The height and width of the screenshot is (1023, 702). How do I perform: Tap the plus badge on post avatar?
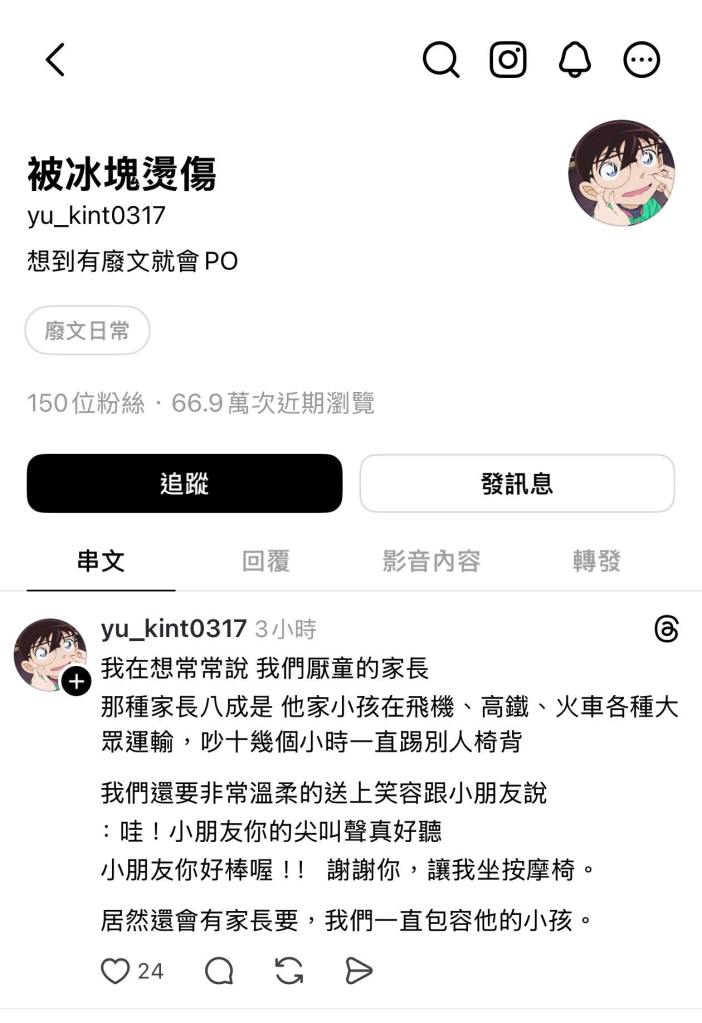click(76, 682)
